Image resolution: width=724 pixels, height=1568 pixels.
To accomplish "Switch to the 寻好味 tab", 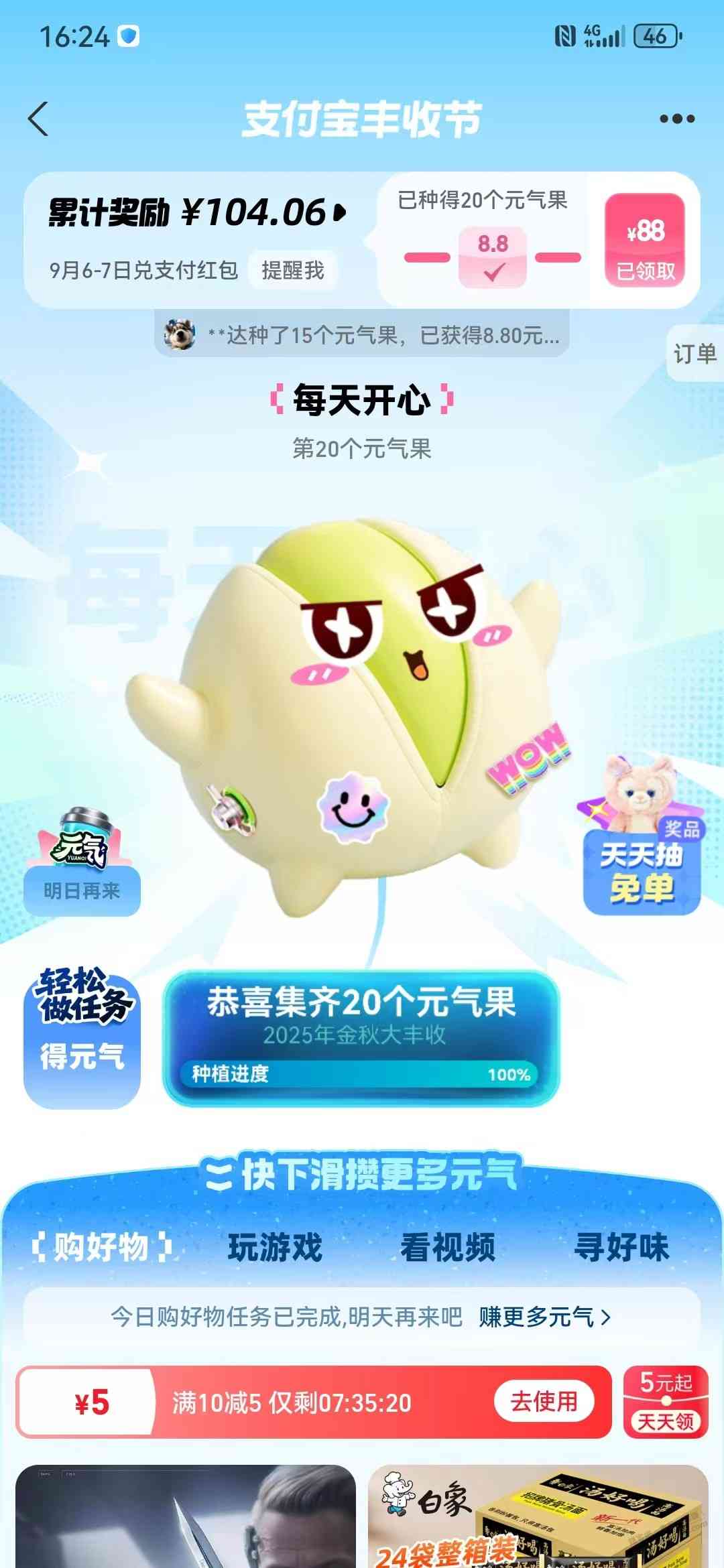I will tap(621, 1247).
